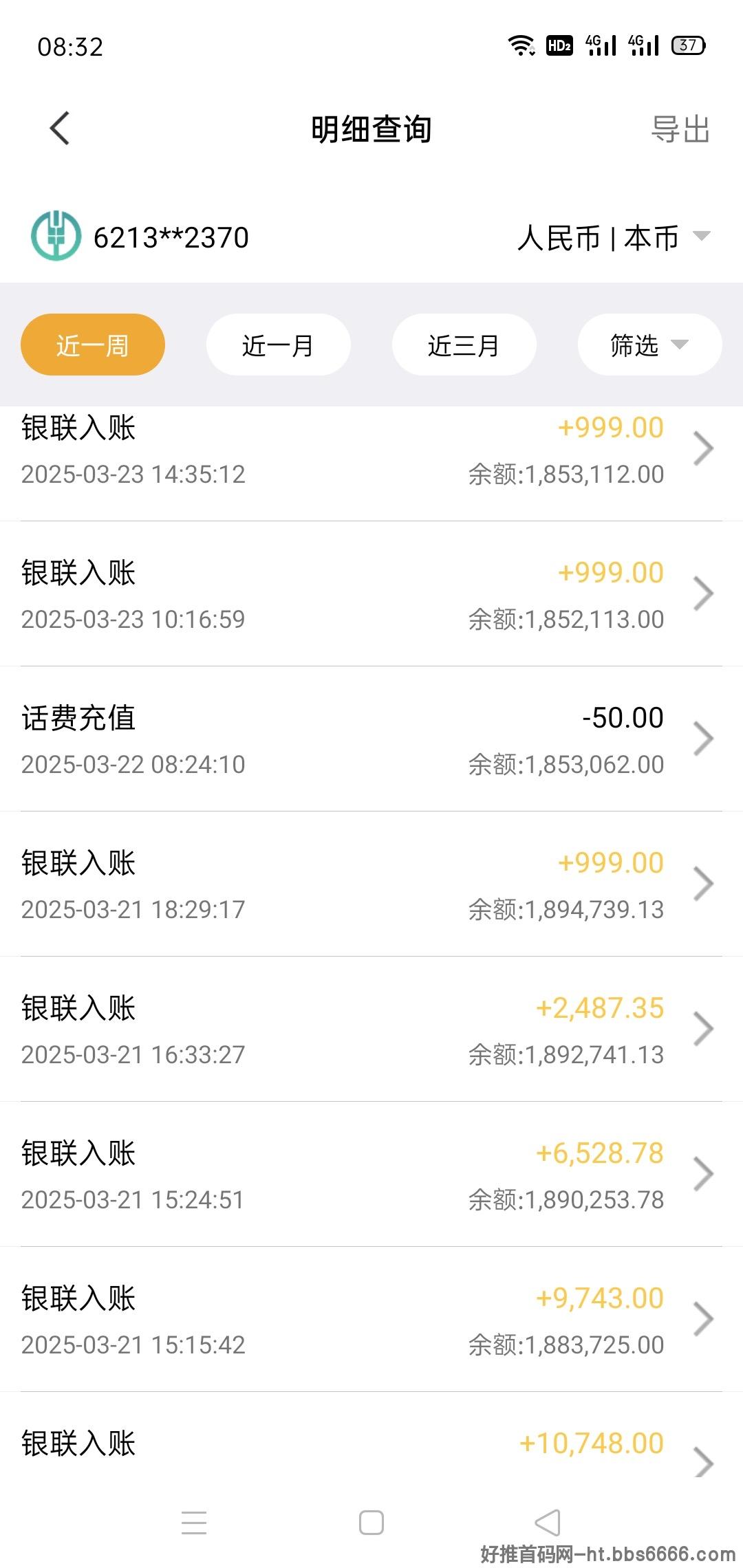Switch to the 近一月 filter

point(279,345)
